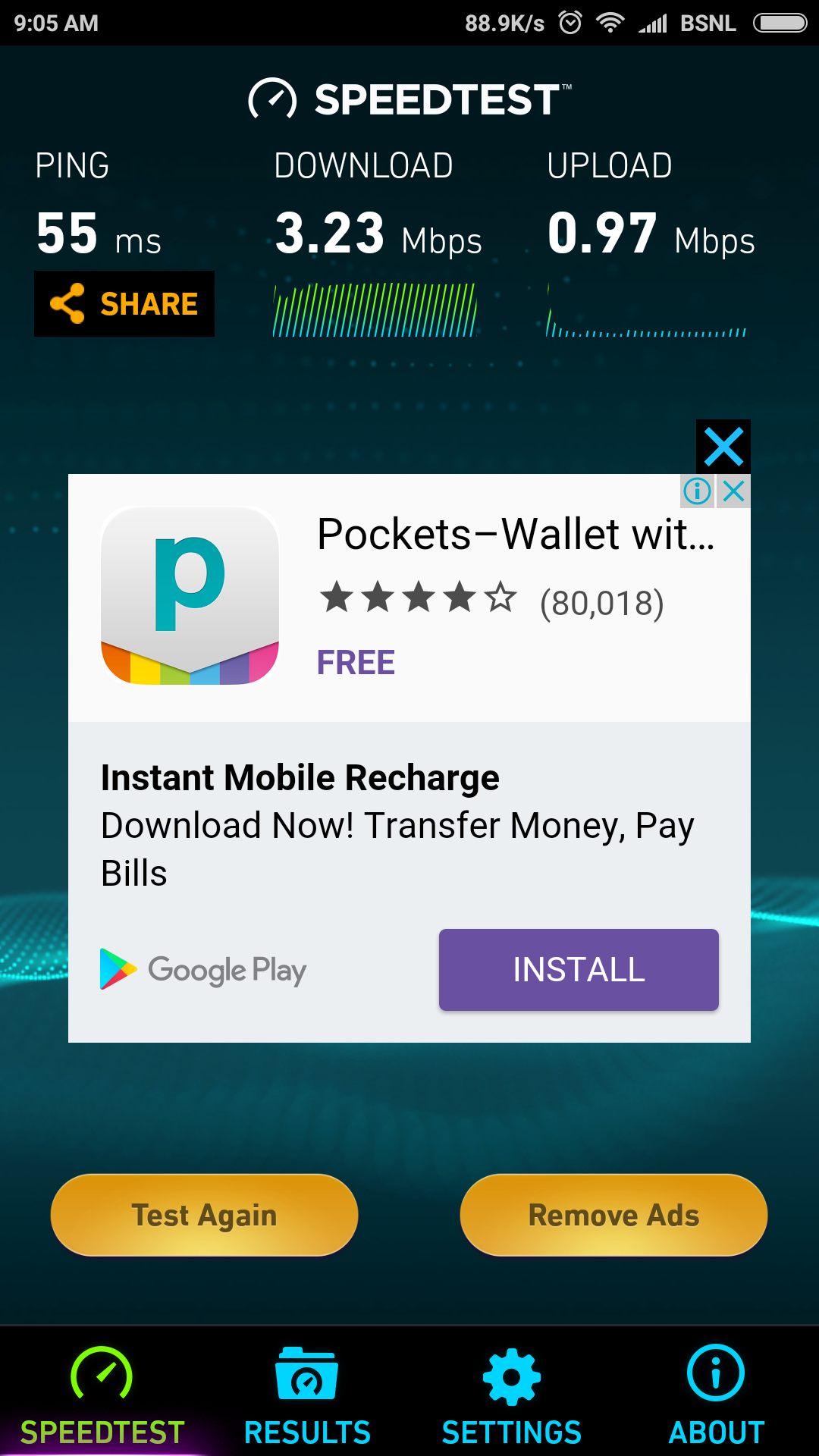
Task: Dismiss ad using small X icon
Action: pos(734,491)
